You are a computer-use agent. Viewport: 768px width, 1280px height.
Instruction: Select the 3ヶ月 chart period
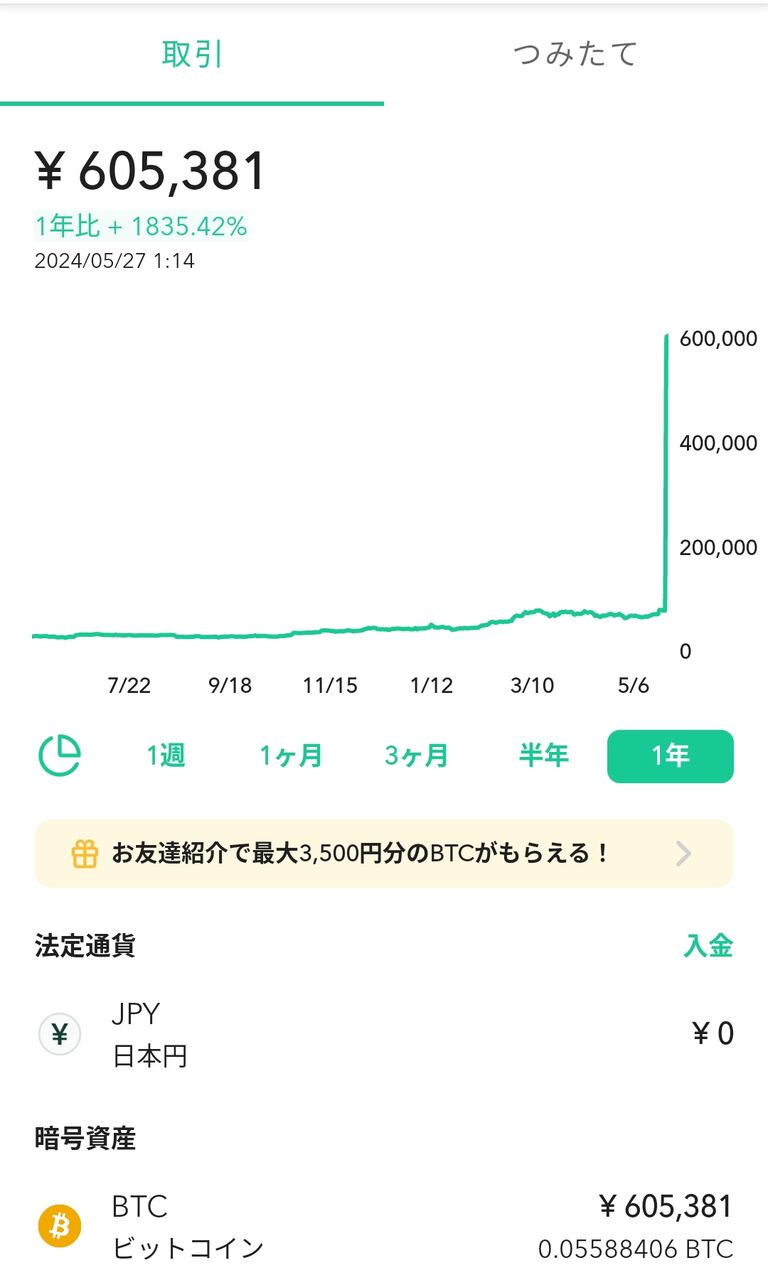tap(417, 756)
